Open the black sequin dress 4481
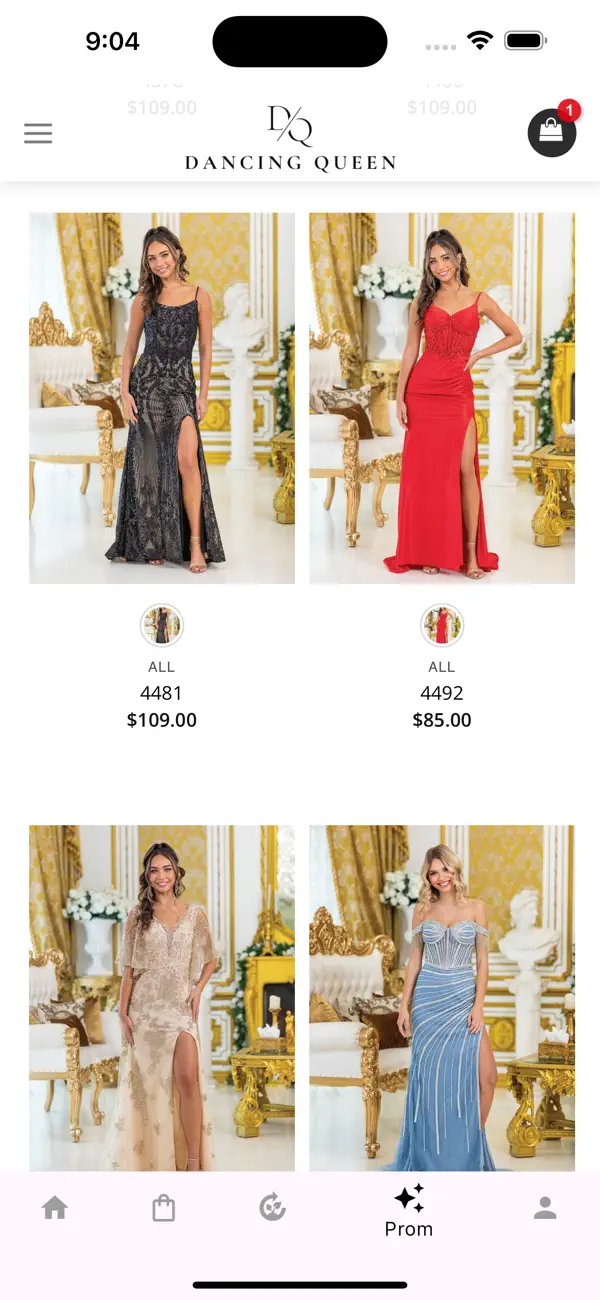 tap(162, 398)
